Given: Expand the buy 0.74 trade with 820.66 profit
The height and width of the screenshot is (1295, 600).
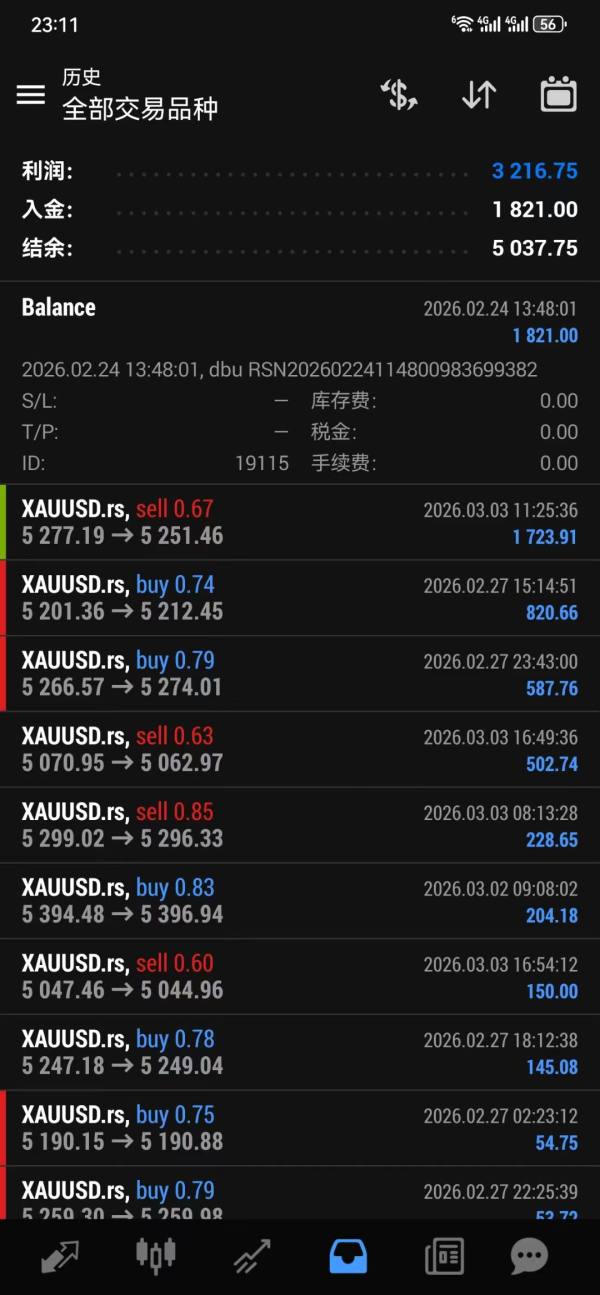Looking at the screenshot, I should 300,598.
